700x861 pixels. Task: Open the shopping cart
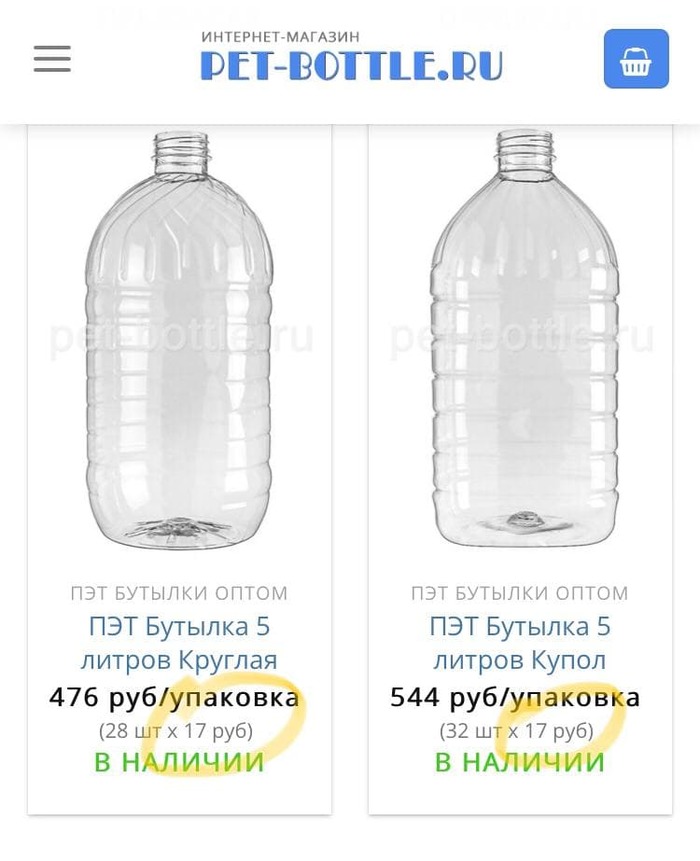pos(635,60)
